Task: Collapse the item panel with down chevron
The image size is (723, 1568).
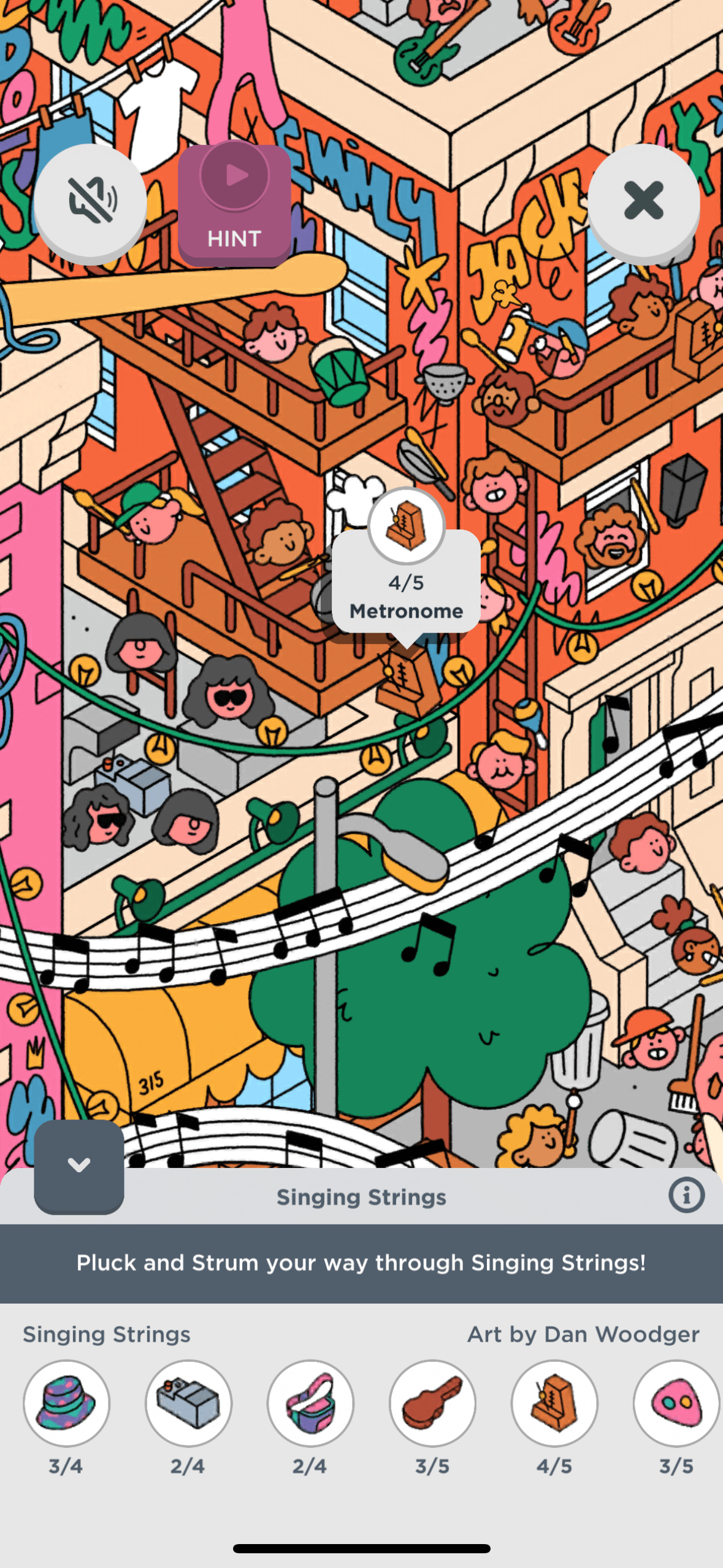Action: click(x=79, y=1165)
